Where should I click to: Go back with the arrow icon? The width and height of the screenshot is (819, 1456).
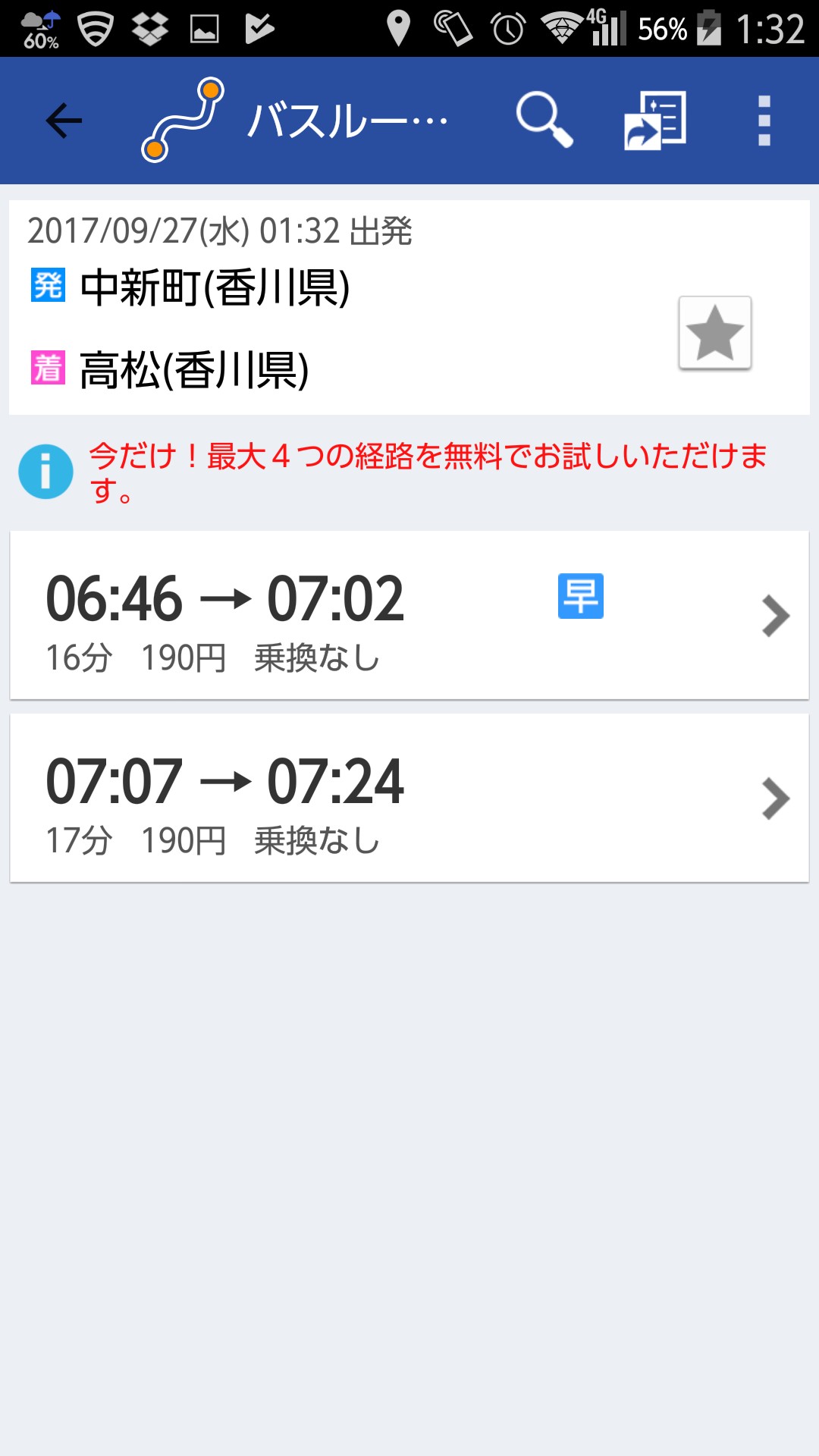pos(64,121)
